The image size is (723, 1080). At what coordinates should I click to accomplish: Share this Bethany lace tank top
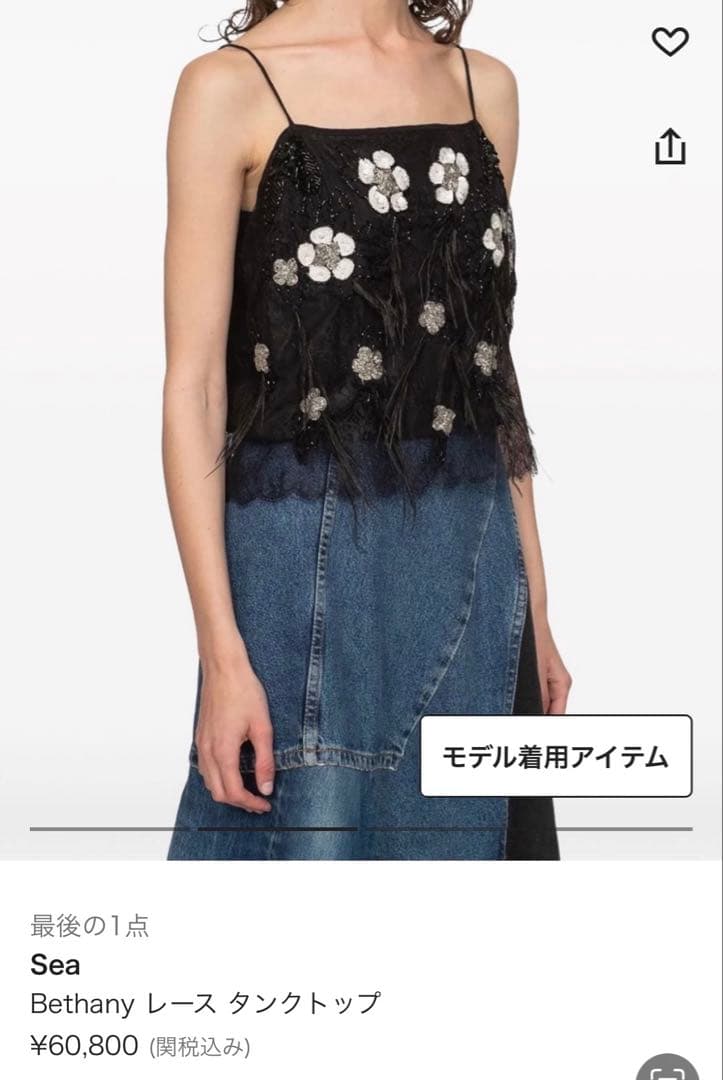click(670, 146)
